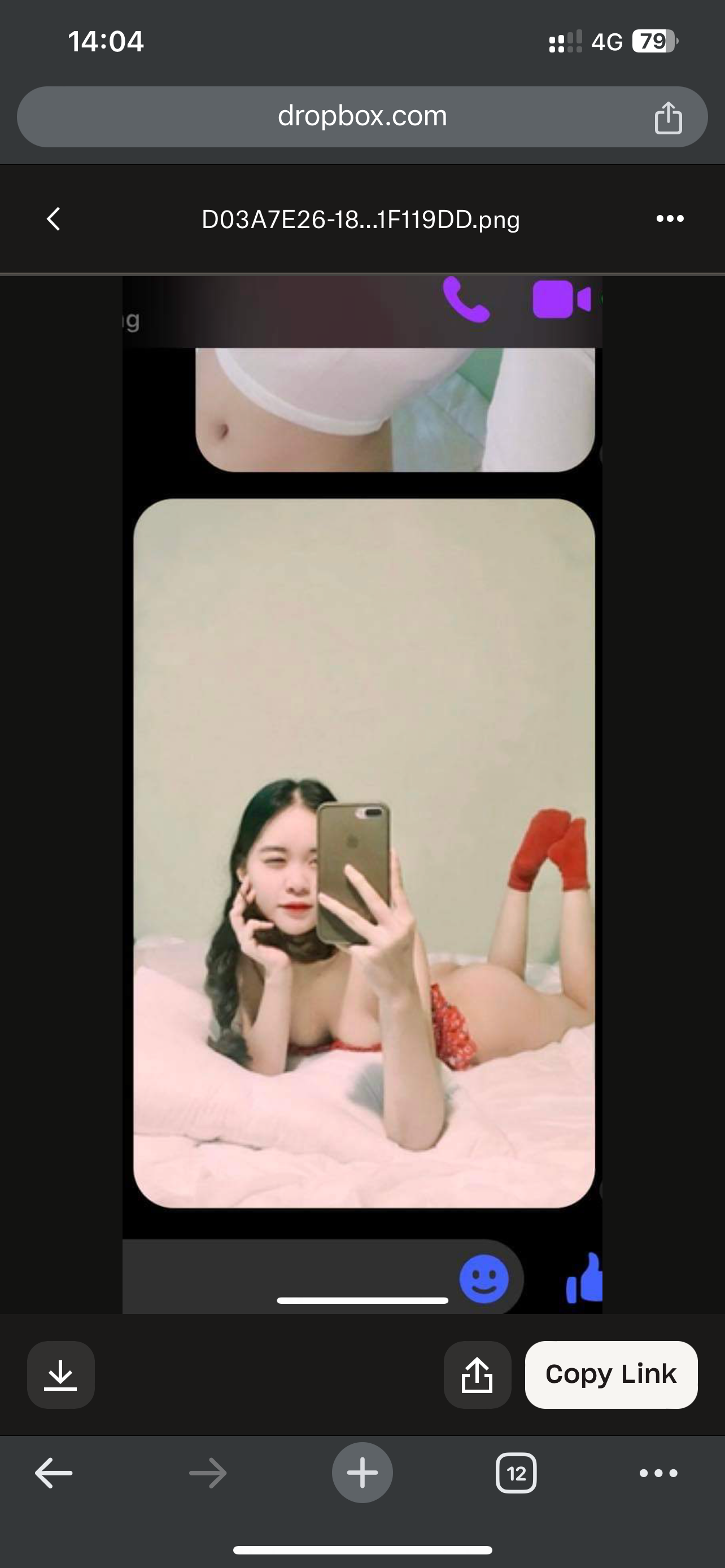725x1568 pixels.
Task: Open a new browser tab
Action: tap(362, 1473)
